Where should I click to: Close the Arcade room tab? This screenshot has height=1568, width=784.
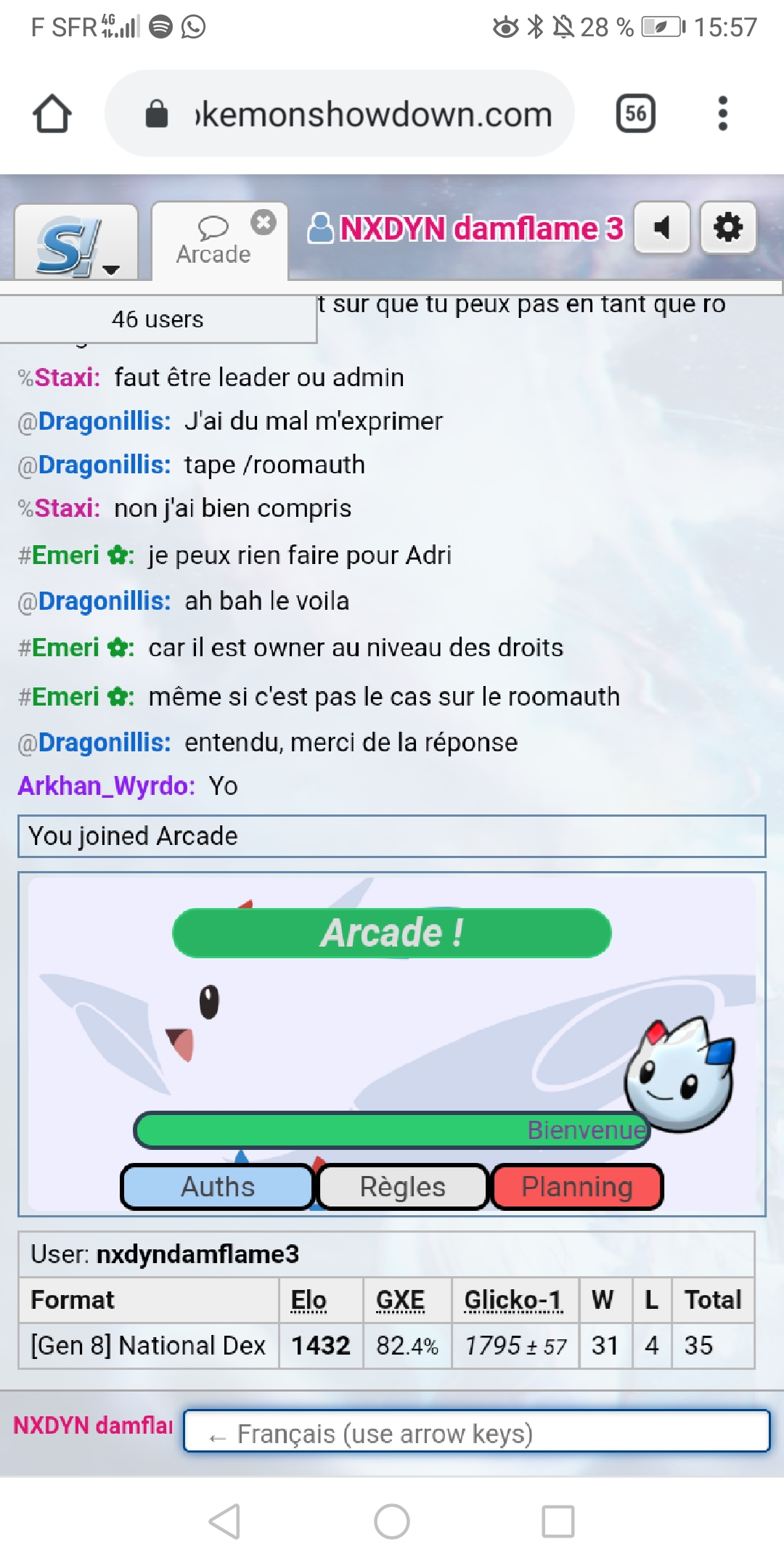pos(264,222)
